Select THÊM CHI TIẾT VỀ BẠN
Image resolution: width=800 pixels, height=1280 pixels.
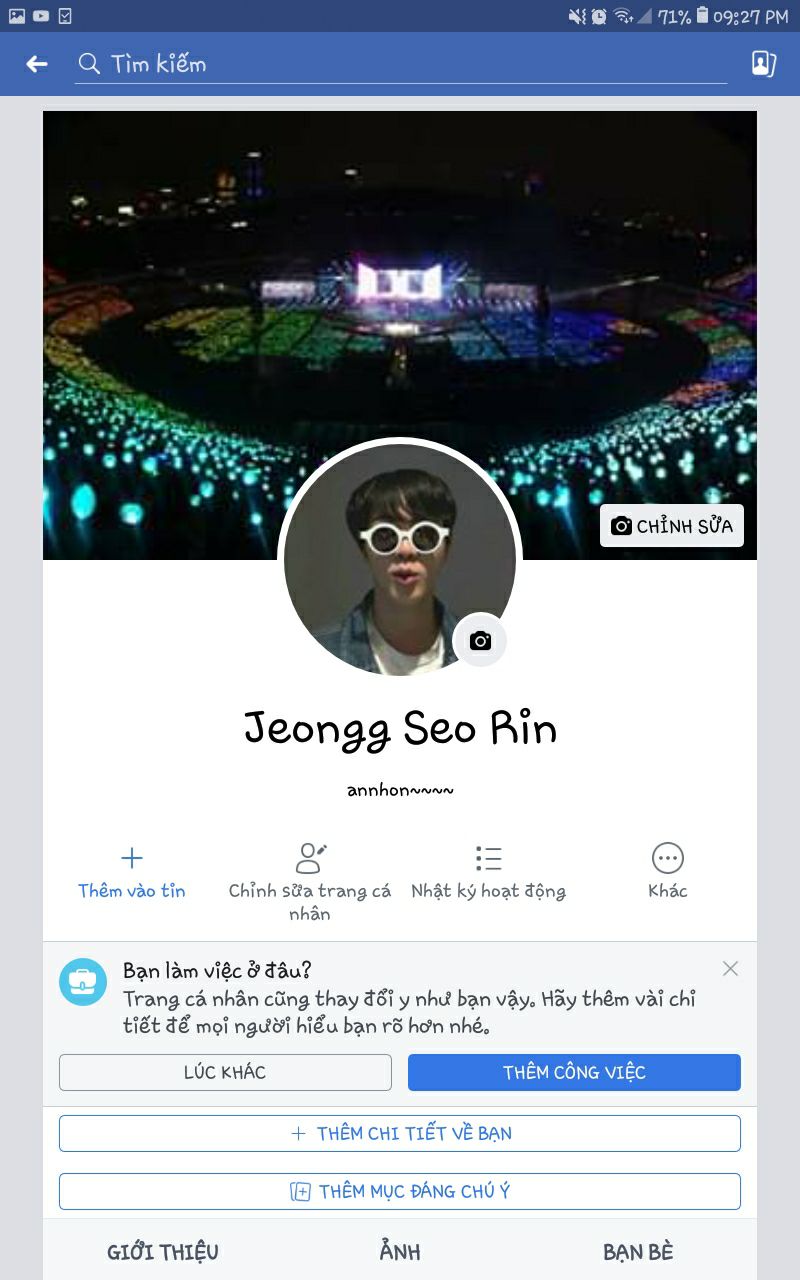(x=400, y=1133)
